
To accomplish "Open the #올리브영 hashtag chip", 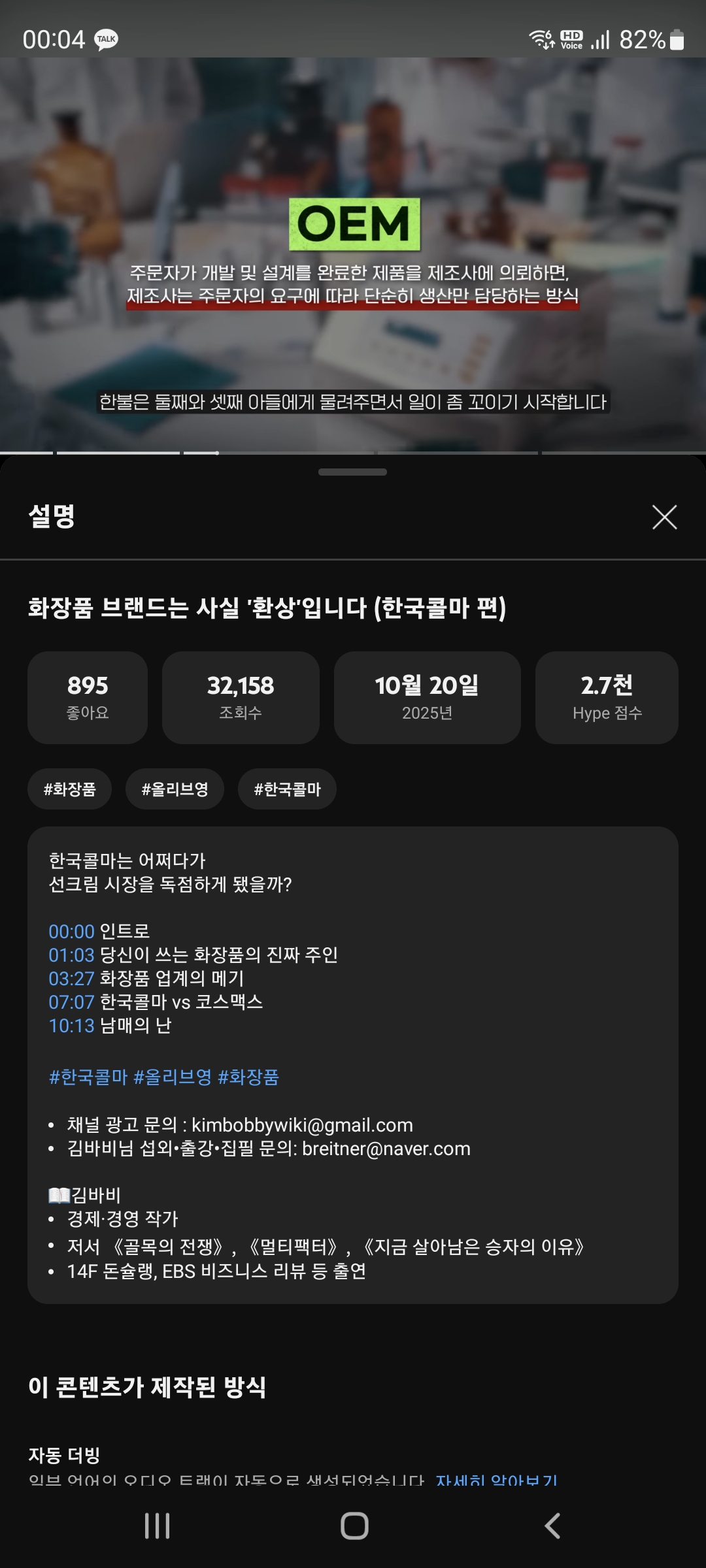I will tap(175, 789).
